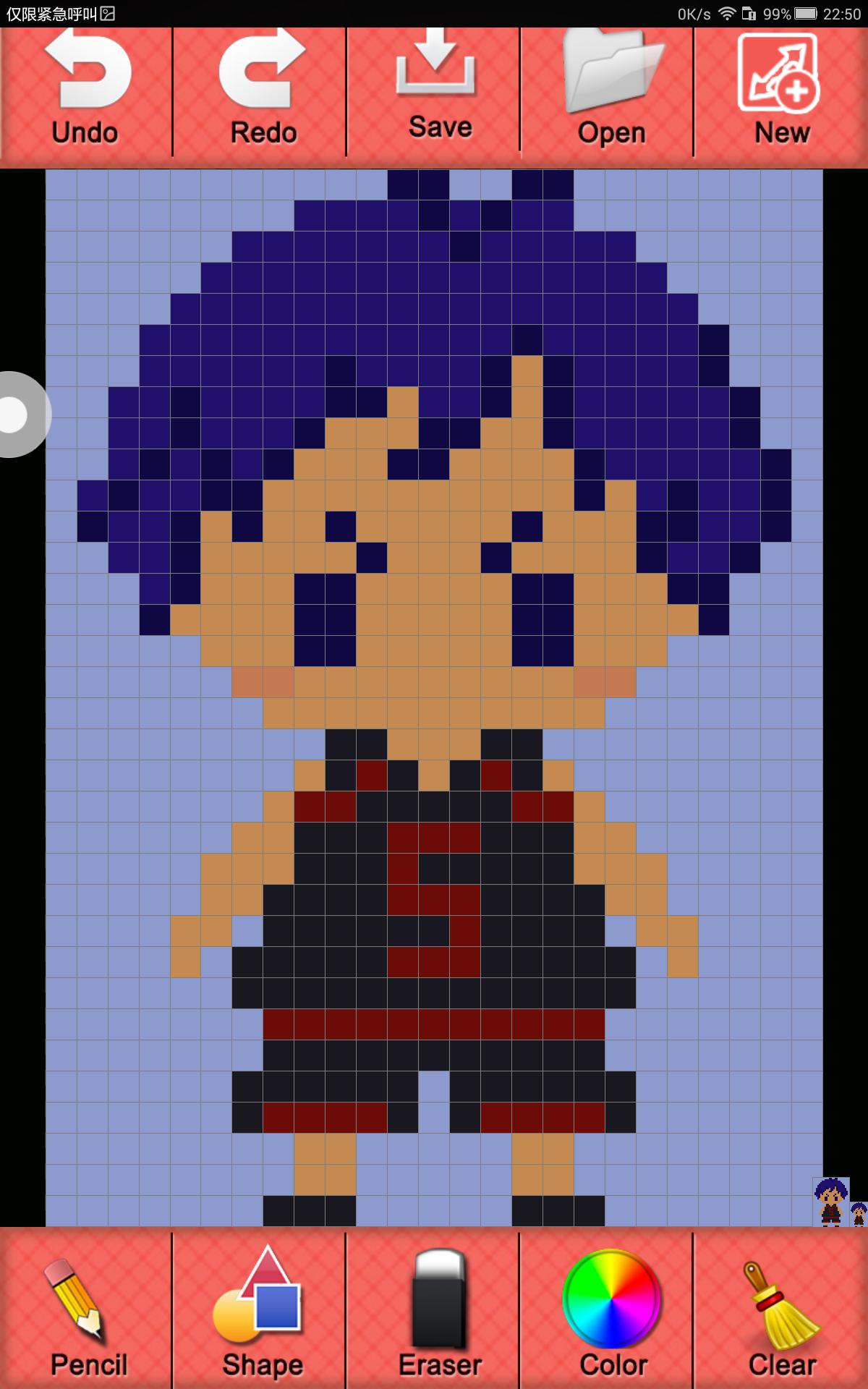The image size is (868, 1389).
Task: Open the Color wheel picker
Action: (612, 1313)
